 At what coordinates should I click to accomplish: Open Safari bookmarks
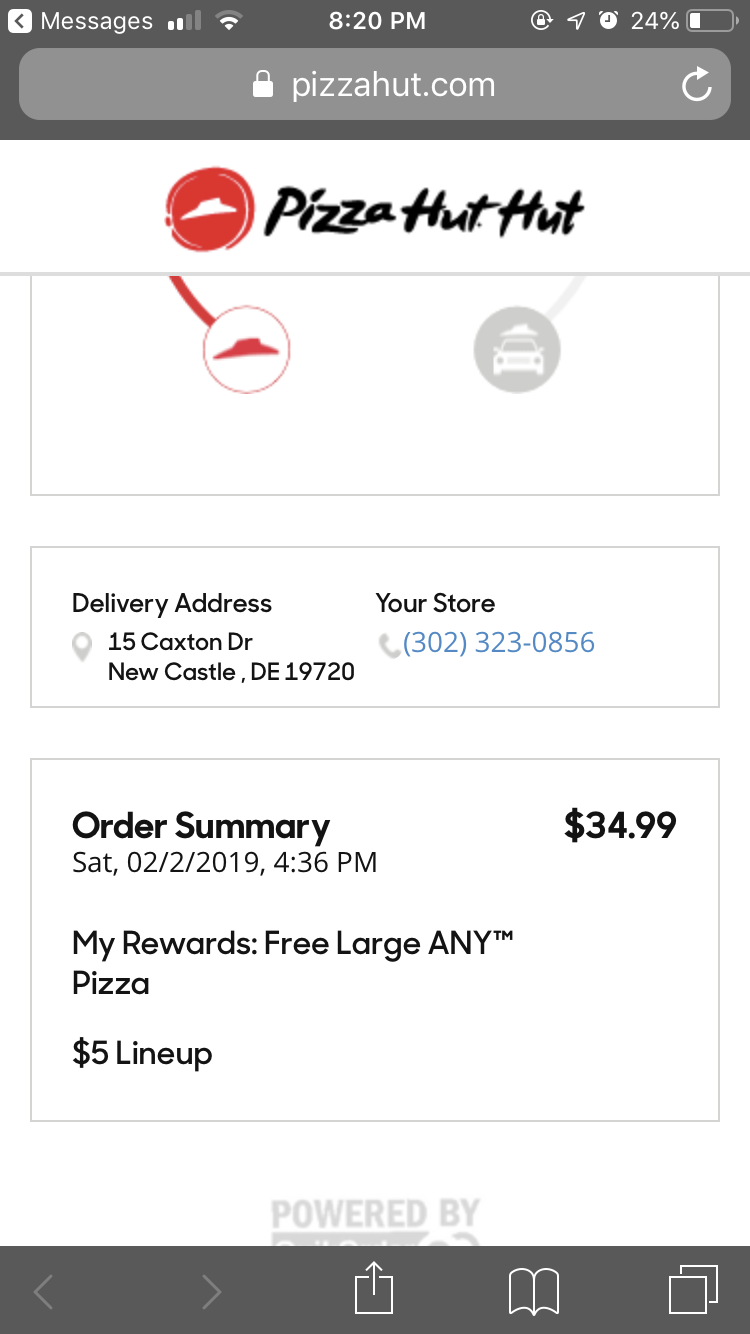pyautogui.click(x=534, y=1290)
